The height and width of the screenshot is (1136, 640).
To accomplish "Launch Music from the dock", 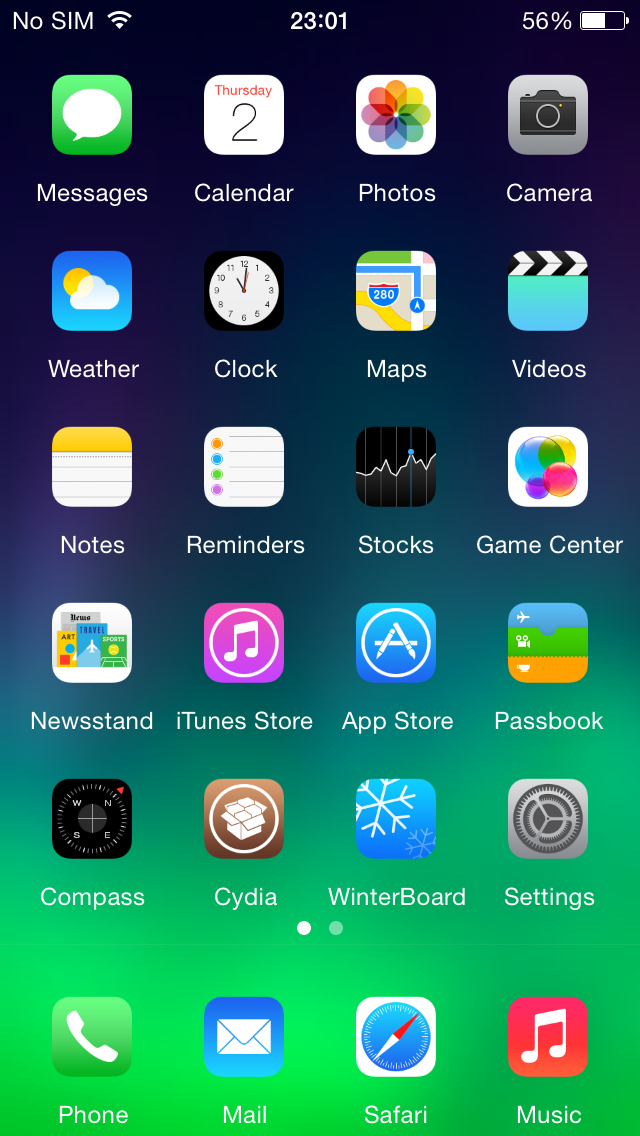I will 548,1037.
